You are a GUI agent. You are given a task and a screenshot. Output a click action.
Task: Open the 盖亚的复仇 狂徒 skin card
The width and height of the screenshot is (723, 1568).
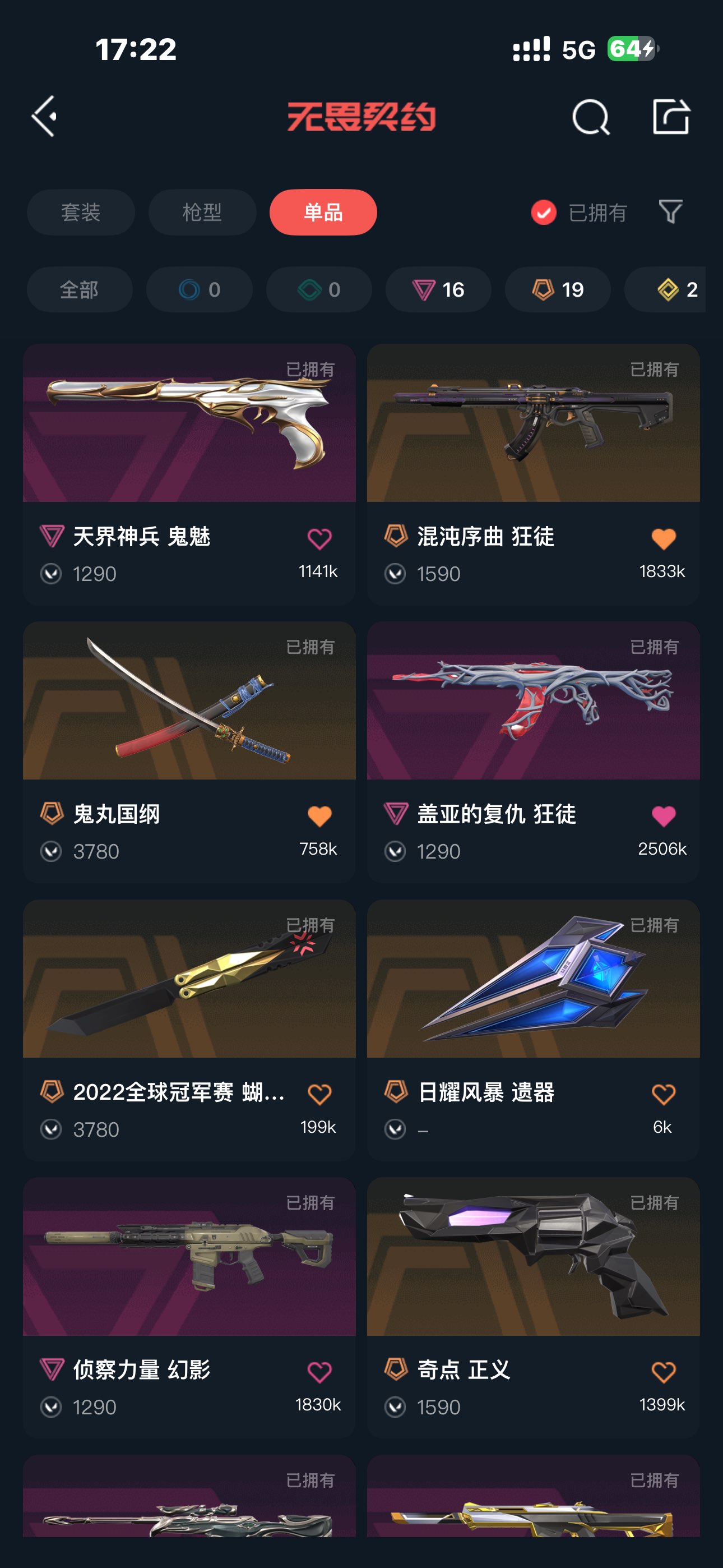pos(533,701)
